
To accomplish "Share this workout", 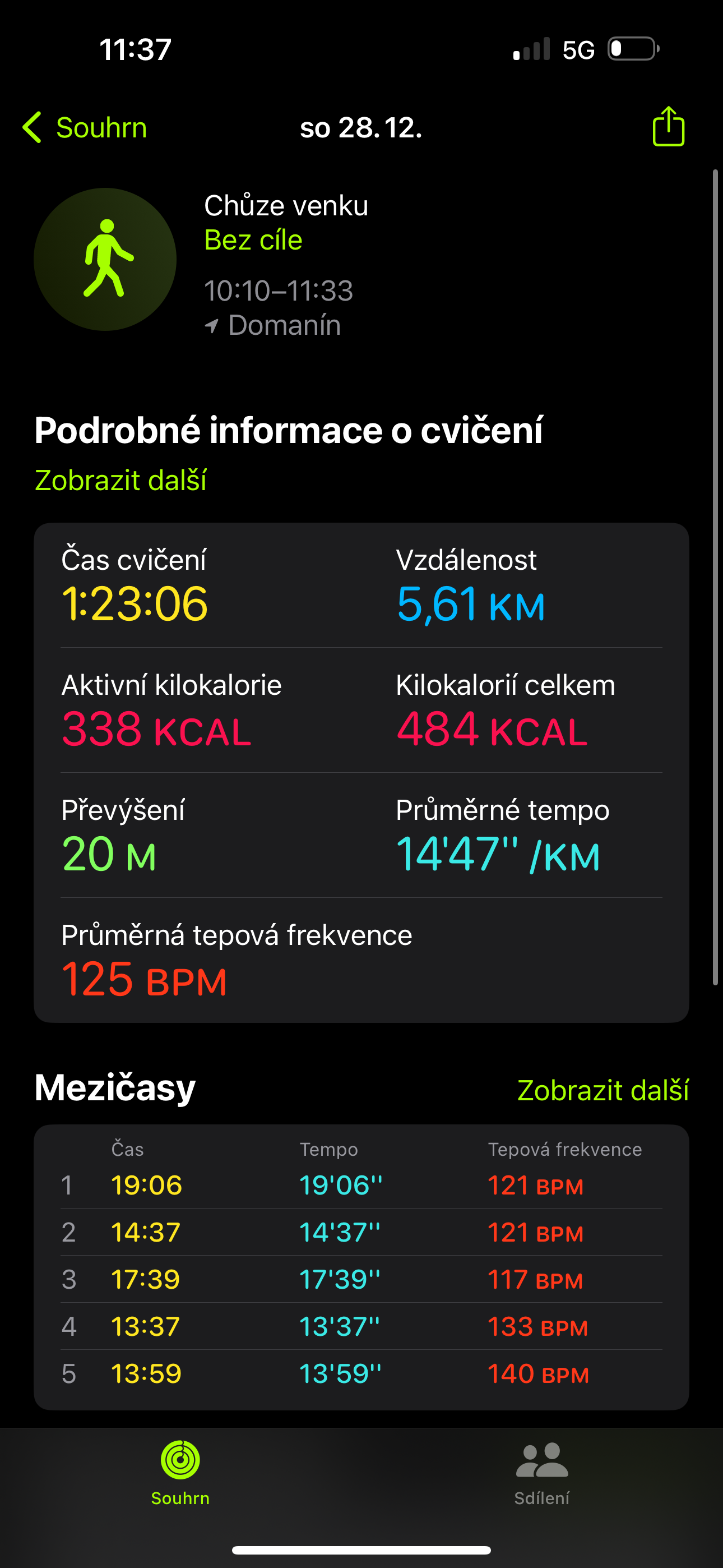I will (668, 127).
